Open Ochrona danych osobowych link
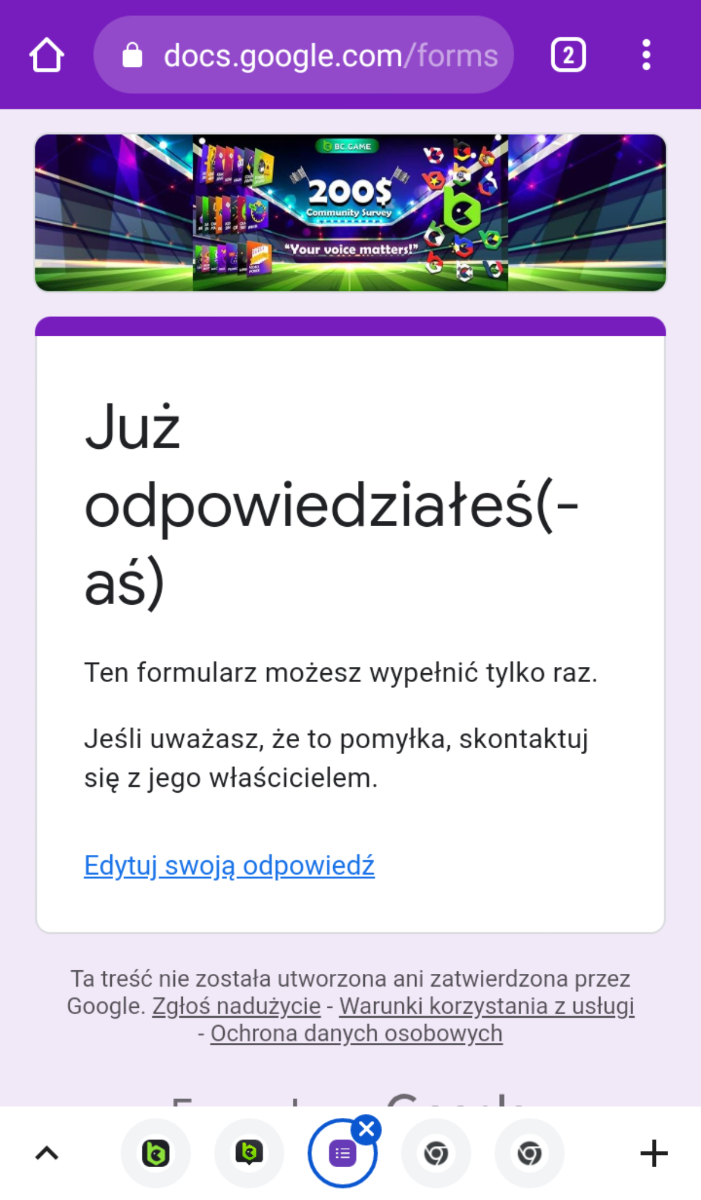The width and height of the screenshot is (701, 1200). (356, 1033)
